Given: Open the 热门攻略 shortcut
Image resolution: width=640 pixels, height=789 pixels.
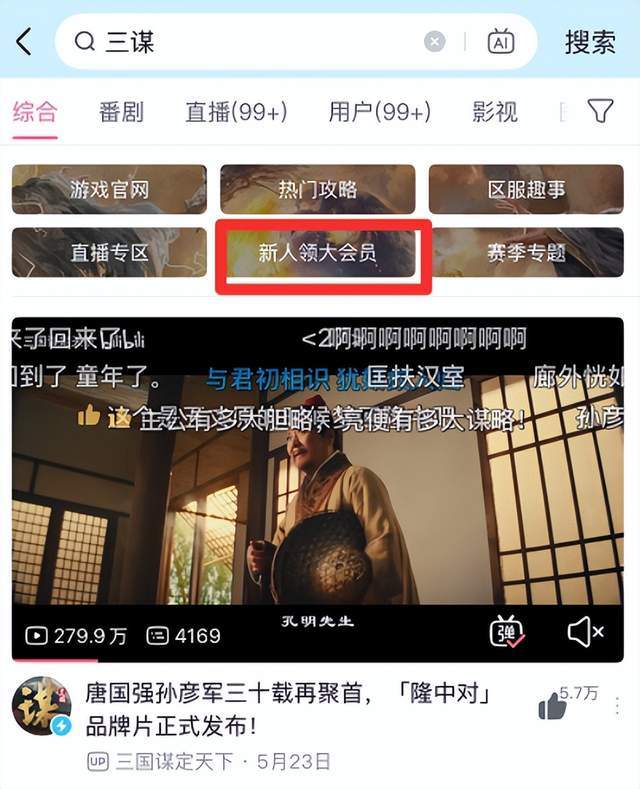Looking at the screenshot, I should pos(317,189).
